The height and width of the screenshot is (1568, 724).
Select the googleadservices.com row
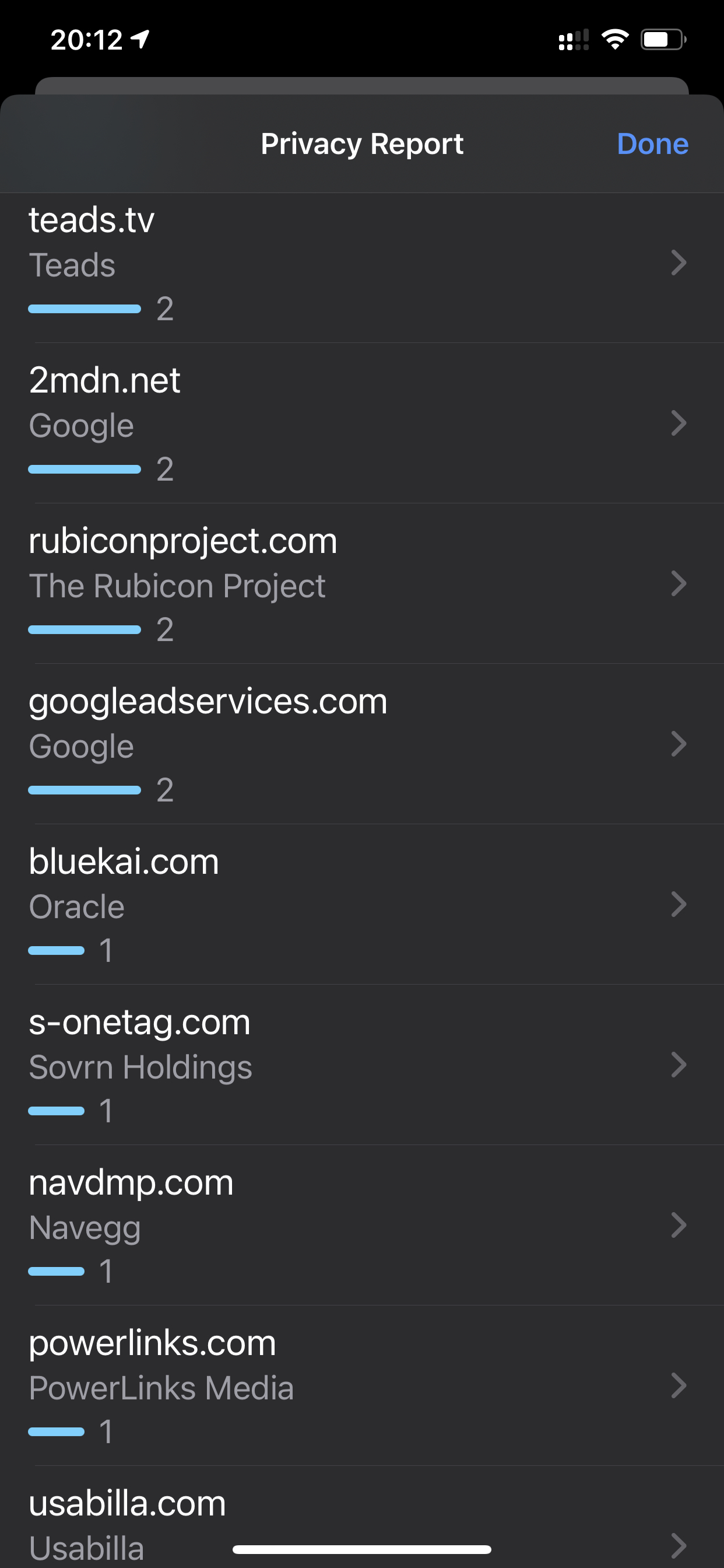point(361,744)
